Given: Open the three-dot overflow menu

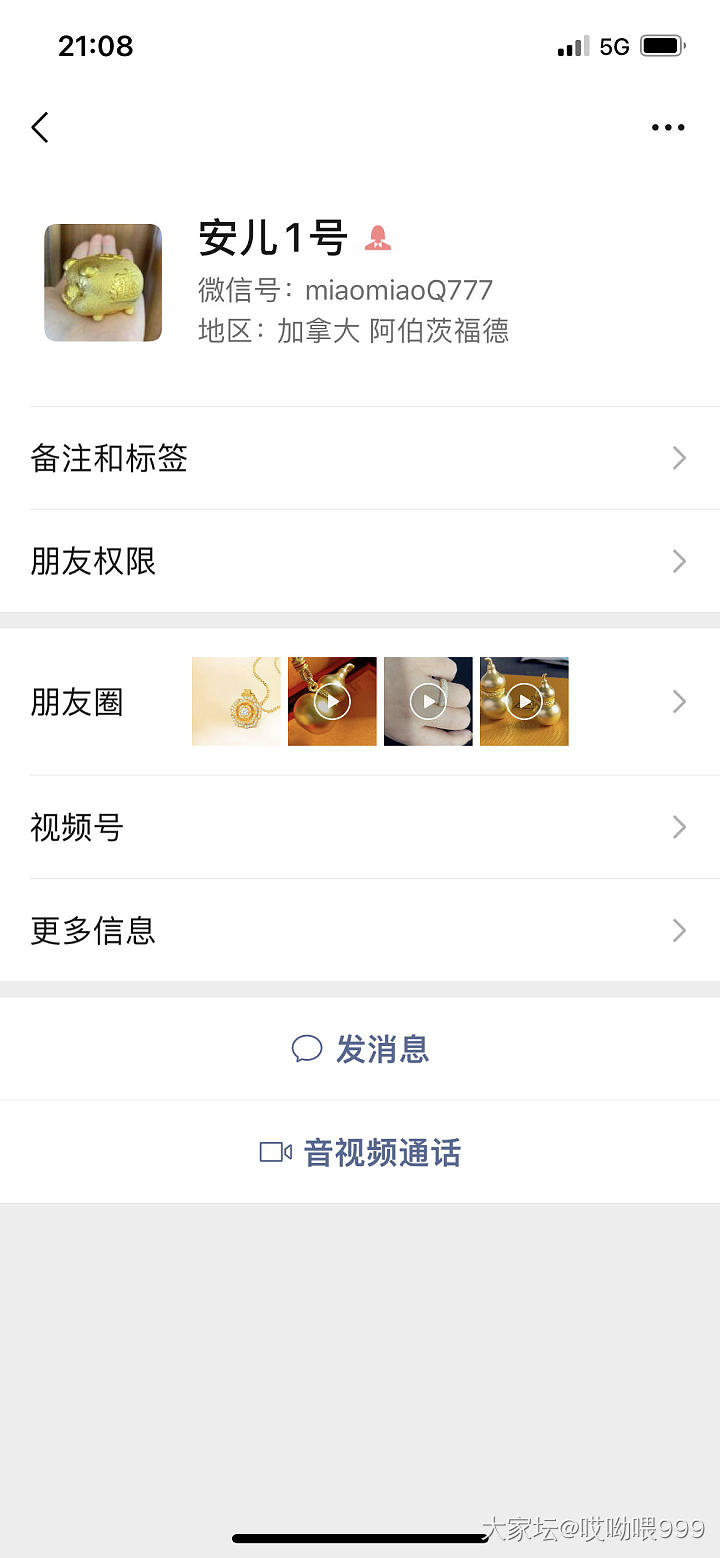Looking at the screenshot, I should (667, 127).
